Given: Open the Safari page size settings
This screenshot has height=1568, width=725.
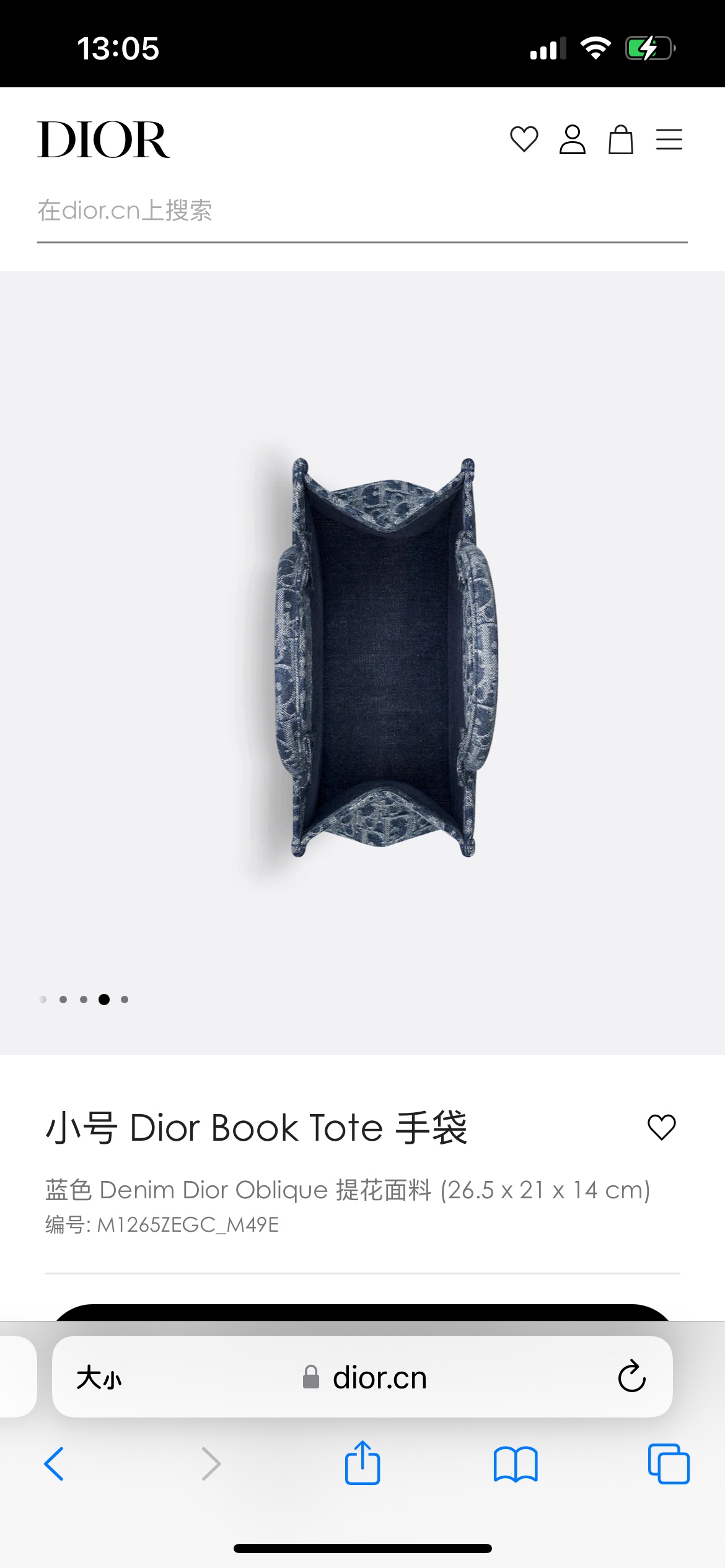Looking at the screenshot, I should 99,1379.
